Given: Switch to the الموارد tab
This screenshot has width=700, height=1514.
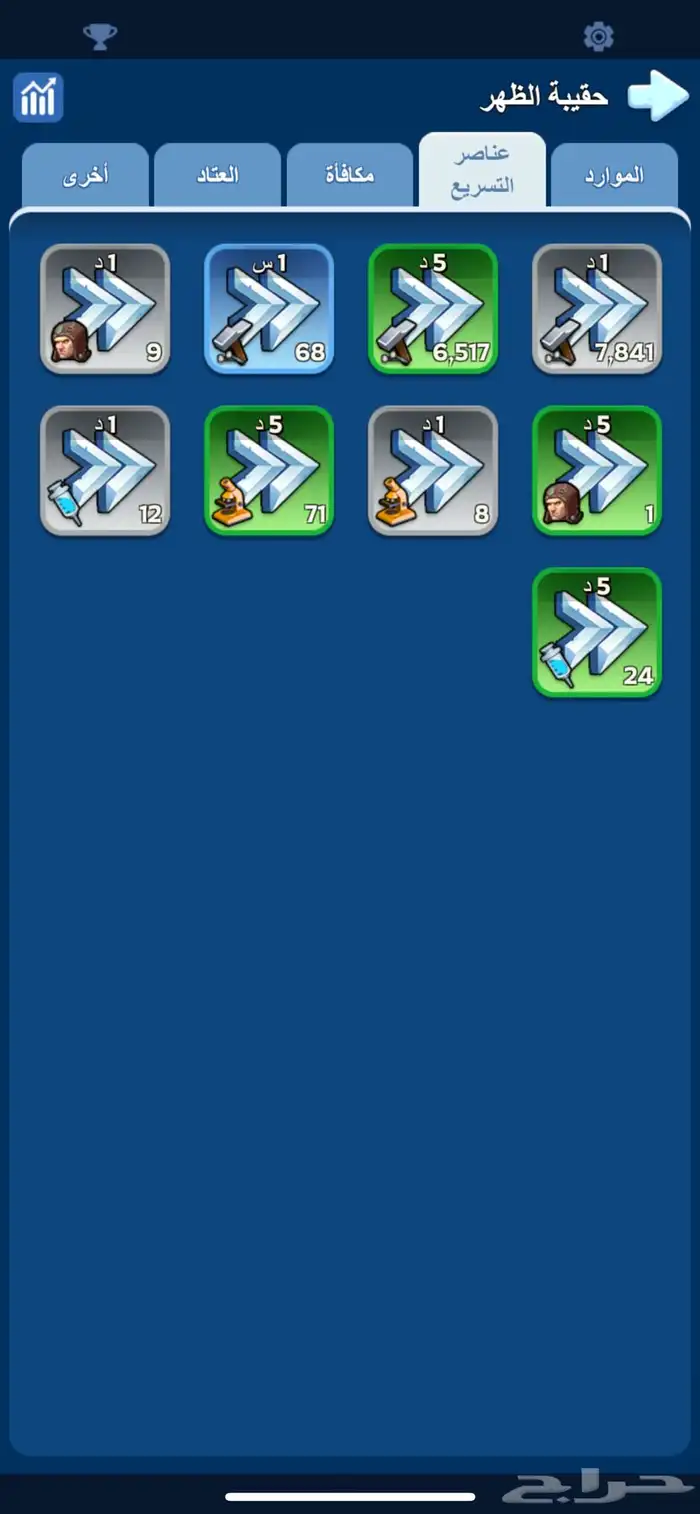Looking at the screenshot, I should (x=614, y=176).
